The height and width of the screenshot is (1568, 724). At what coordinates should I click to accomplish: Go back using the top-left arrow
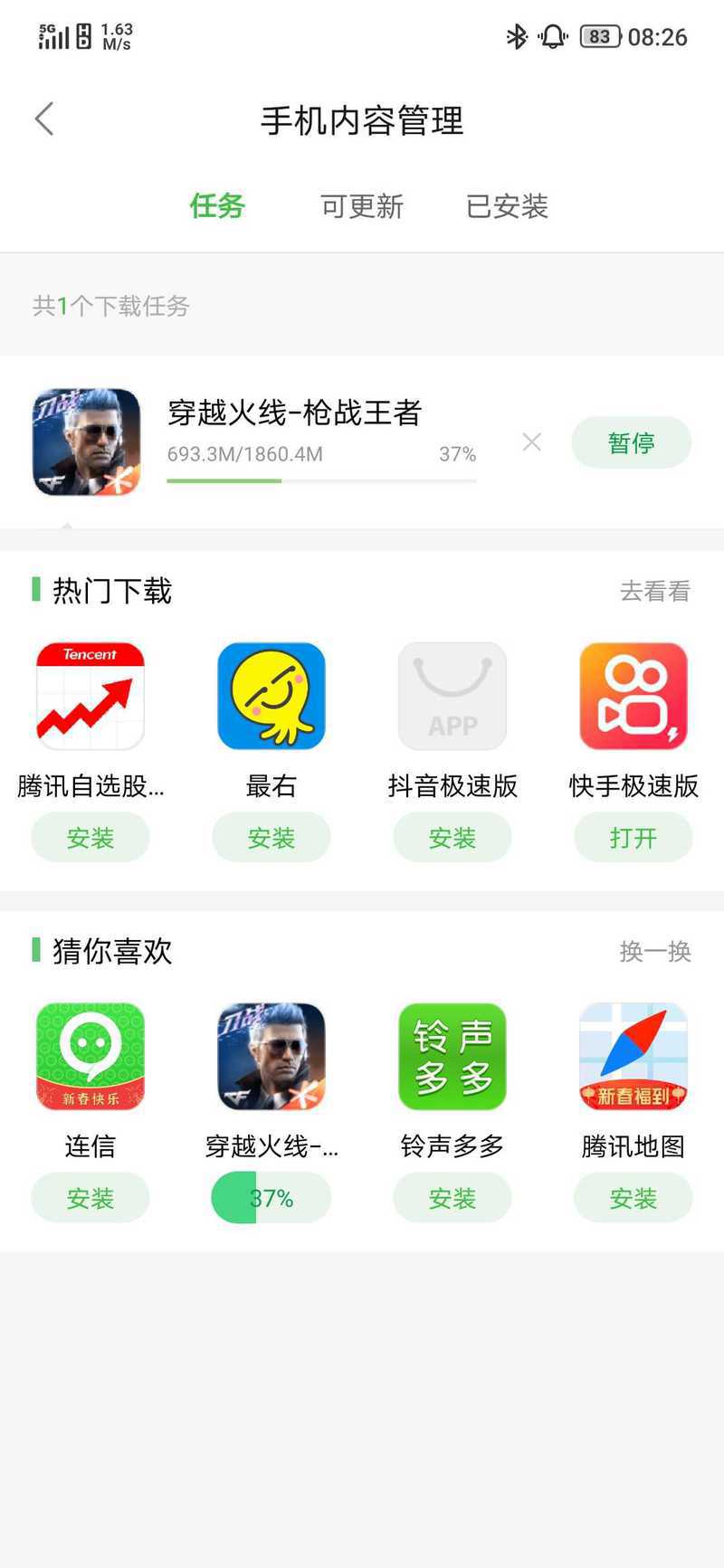(x=44, y=119)
